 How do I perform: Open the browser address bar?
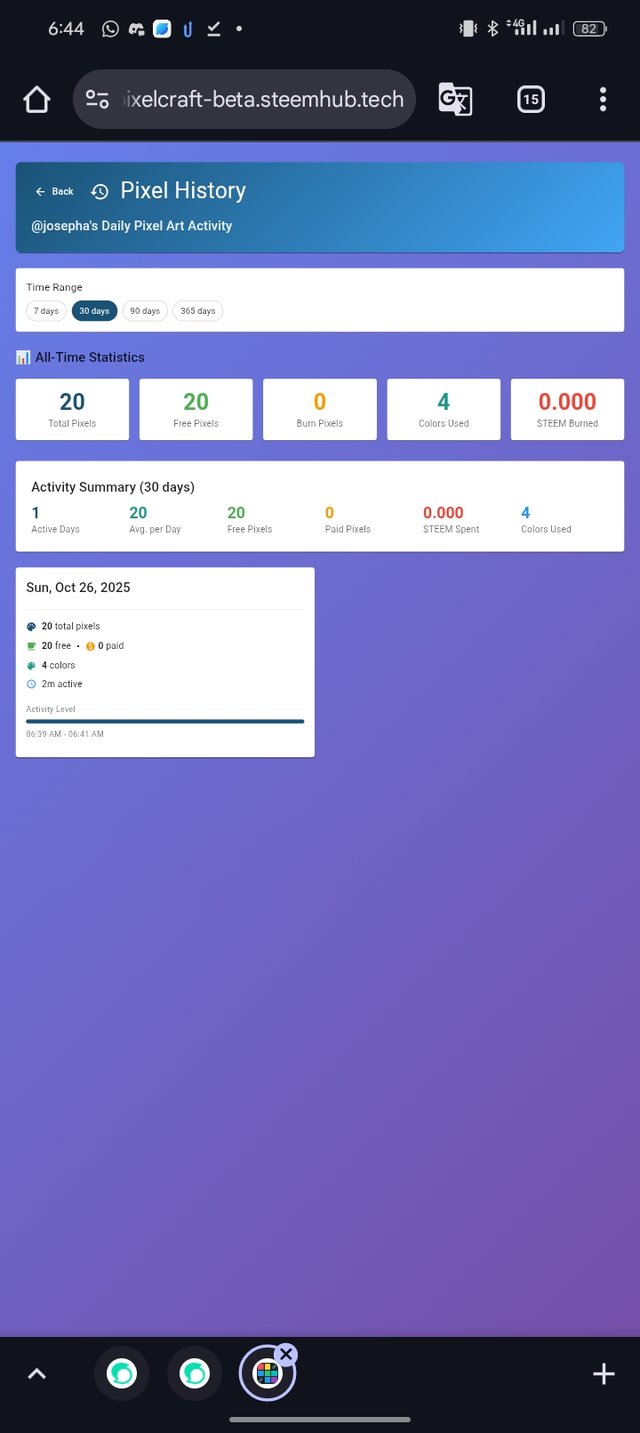[262, 99]
